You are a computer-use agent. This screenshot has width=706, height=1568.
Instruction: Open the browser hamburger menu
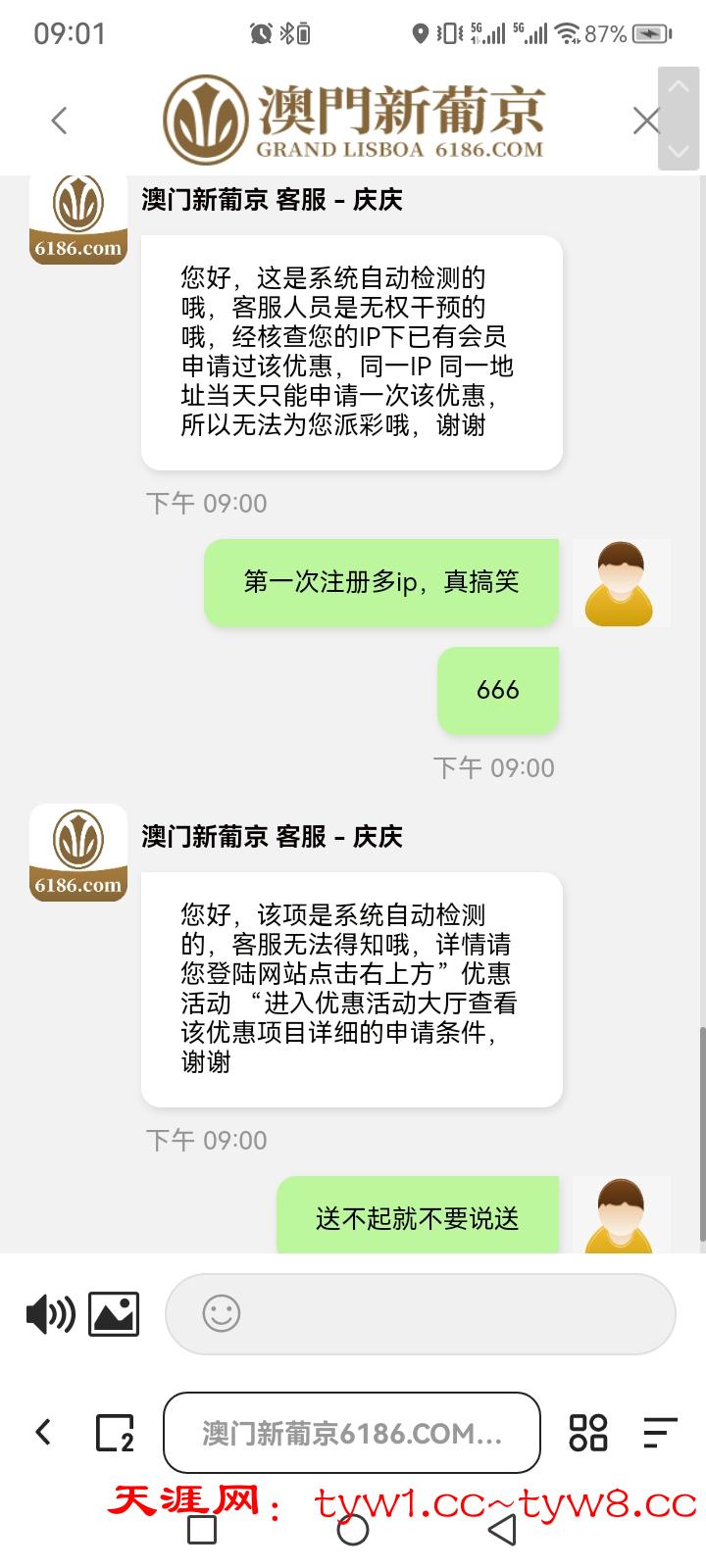point(660,1432)
